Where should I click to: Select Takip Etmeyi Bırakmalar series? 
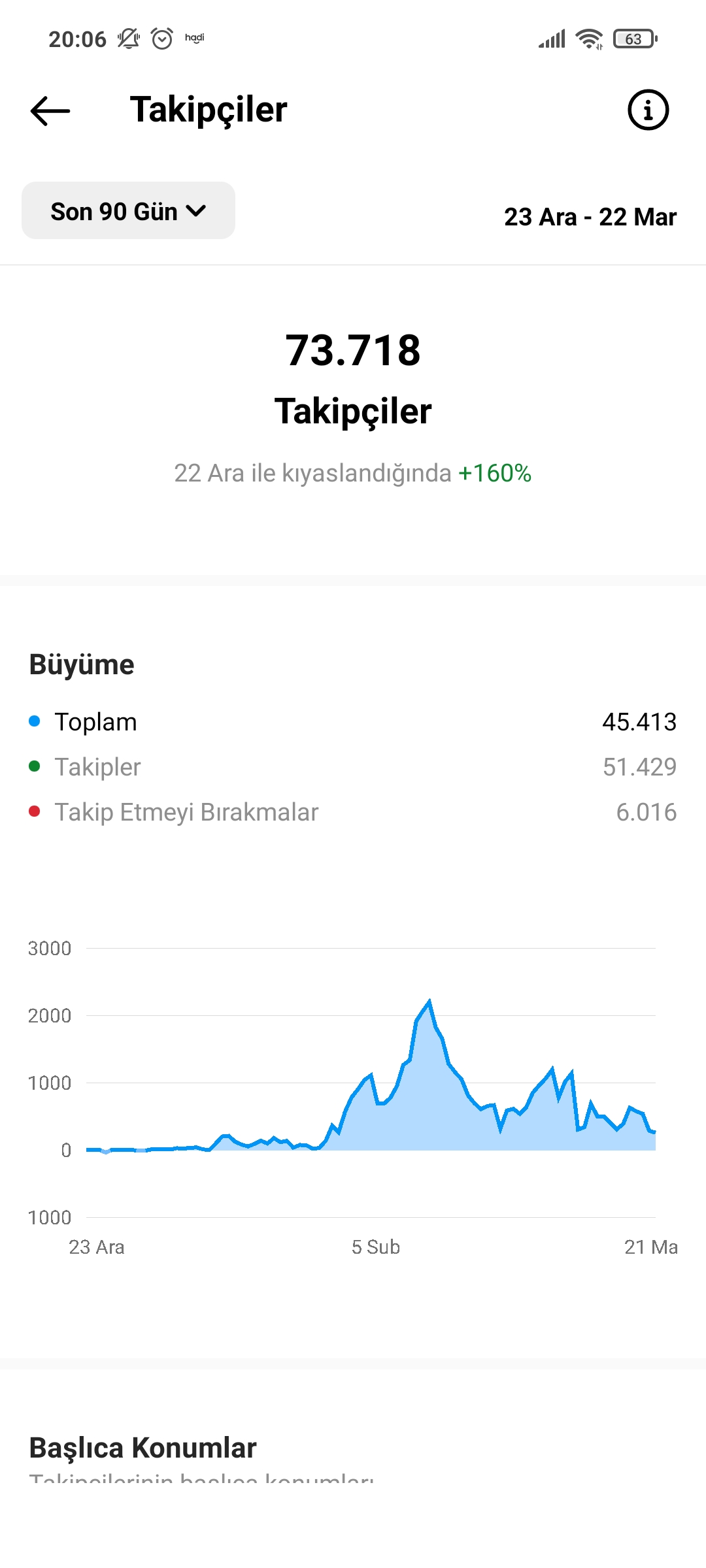[x=353, y=812]
